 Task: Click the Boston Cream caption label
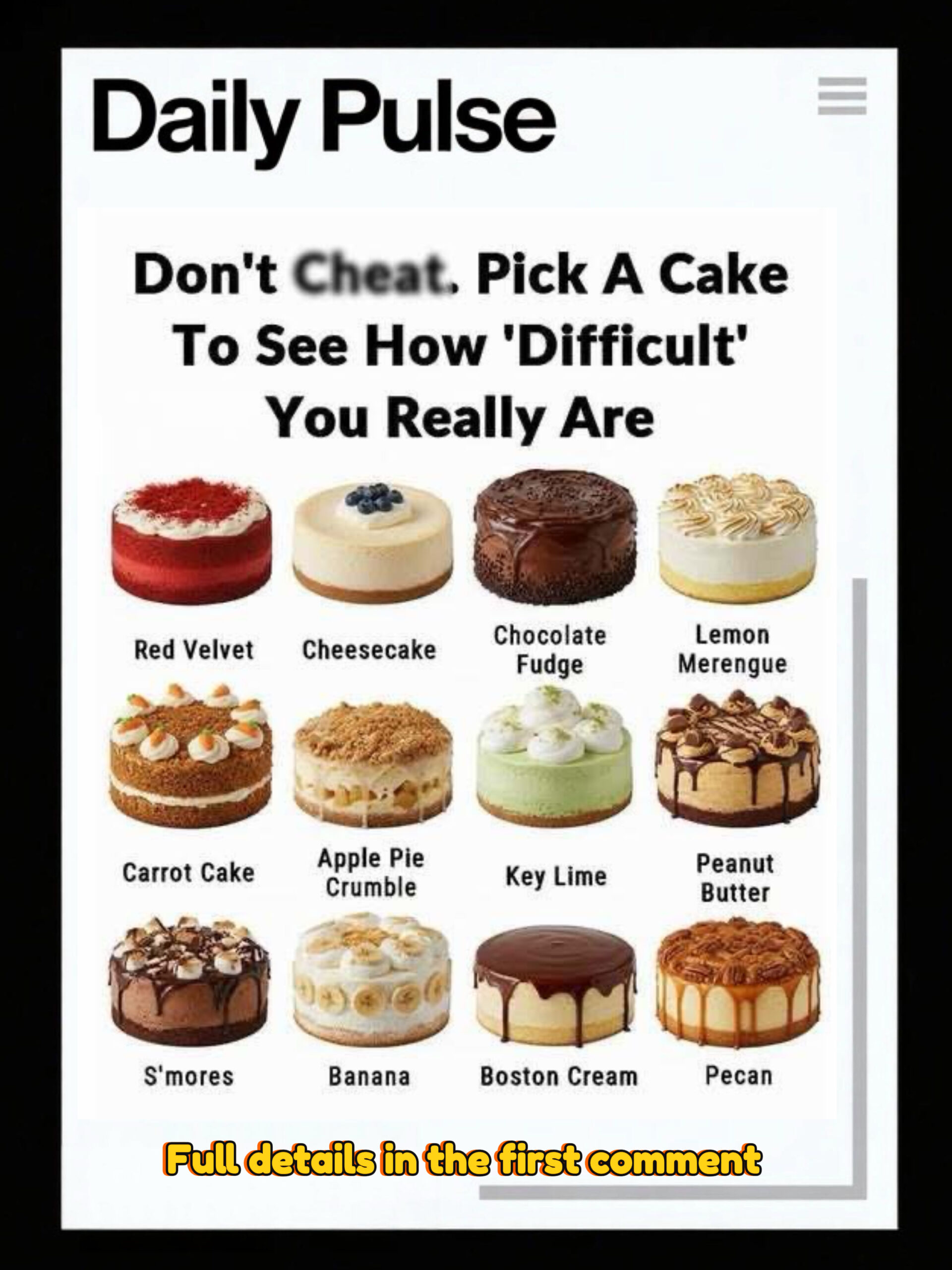click(558, 1077)
